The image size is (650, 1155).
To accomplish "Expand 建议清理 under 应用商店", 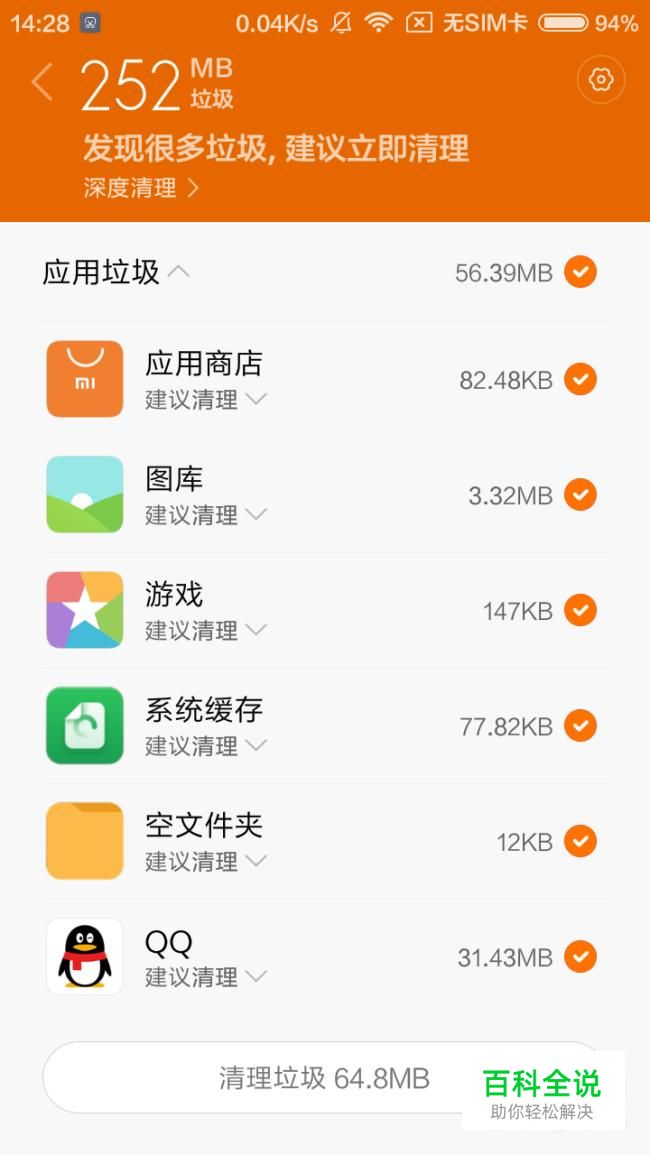I will [206, 400].
